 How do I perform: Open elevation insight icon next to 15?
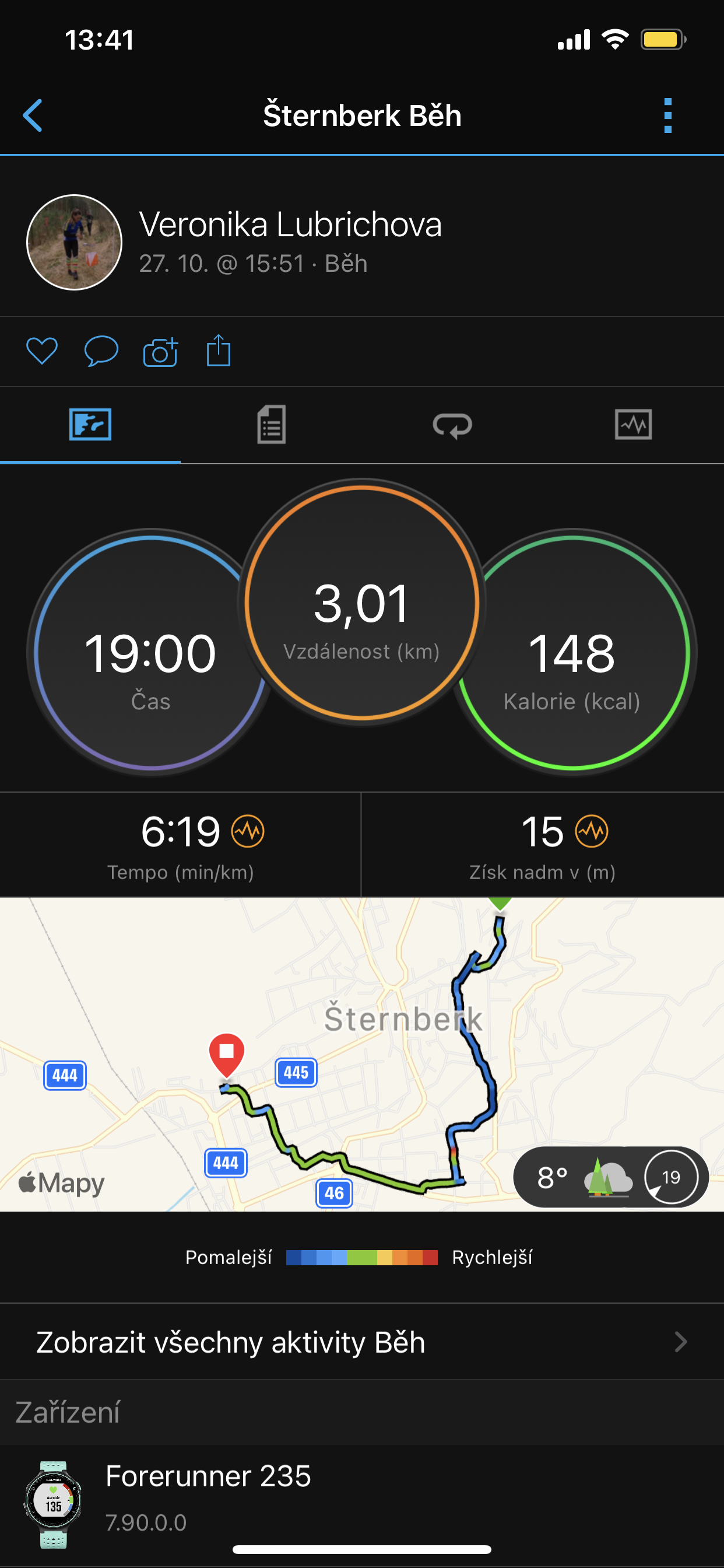pos(592,831)
